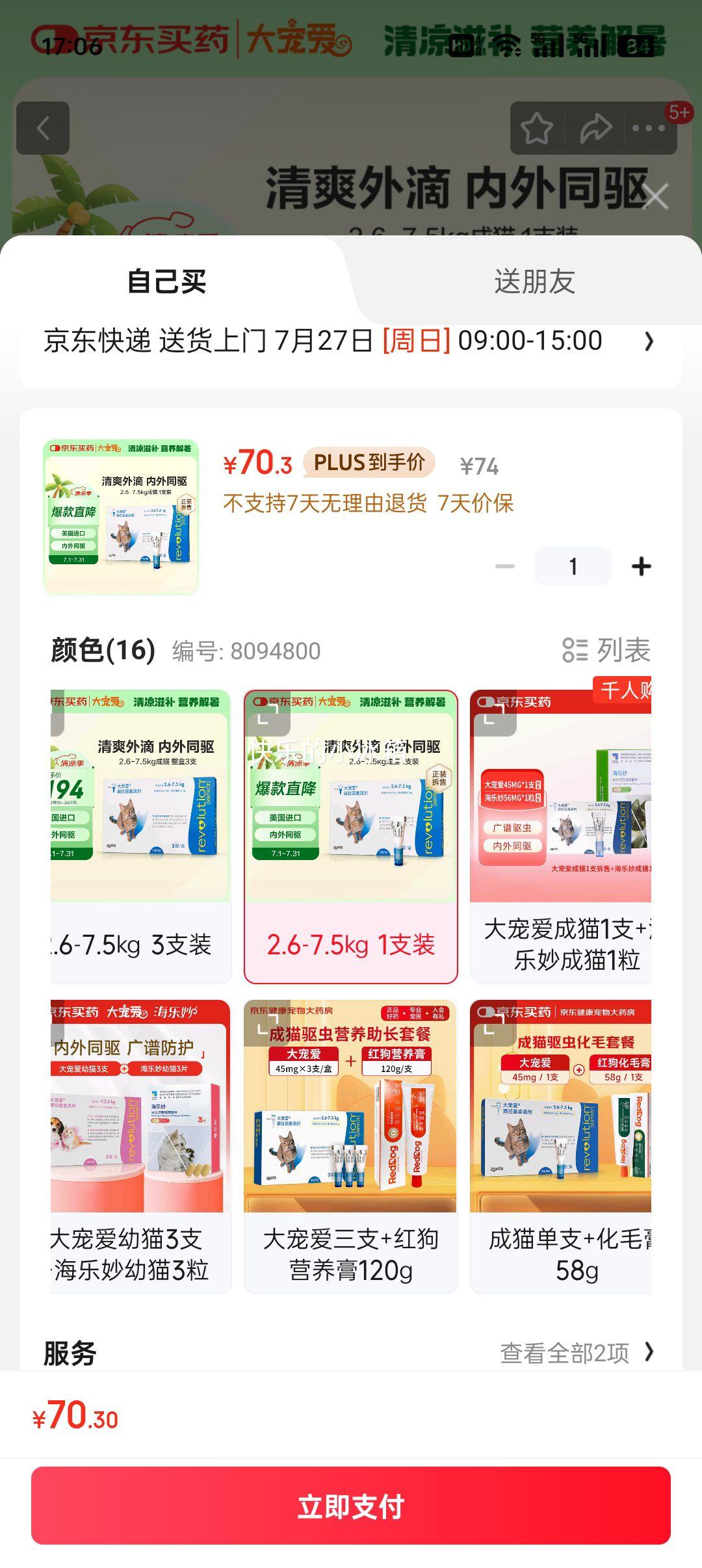Screen dimensions: 702x1568
Task: Increase quantity with the plus control
Action: (640, 566)
